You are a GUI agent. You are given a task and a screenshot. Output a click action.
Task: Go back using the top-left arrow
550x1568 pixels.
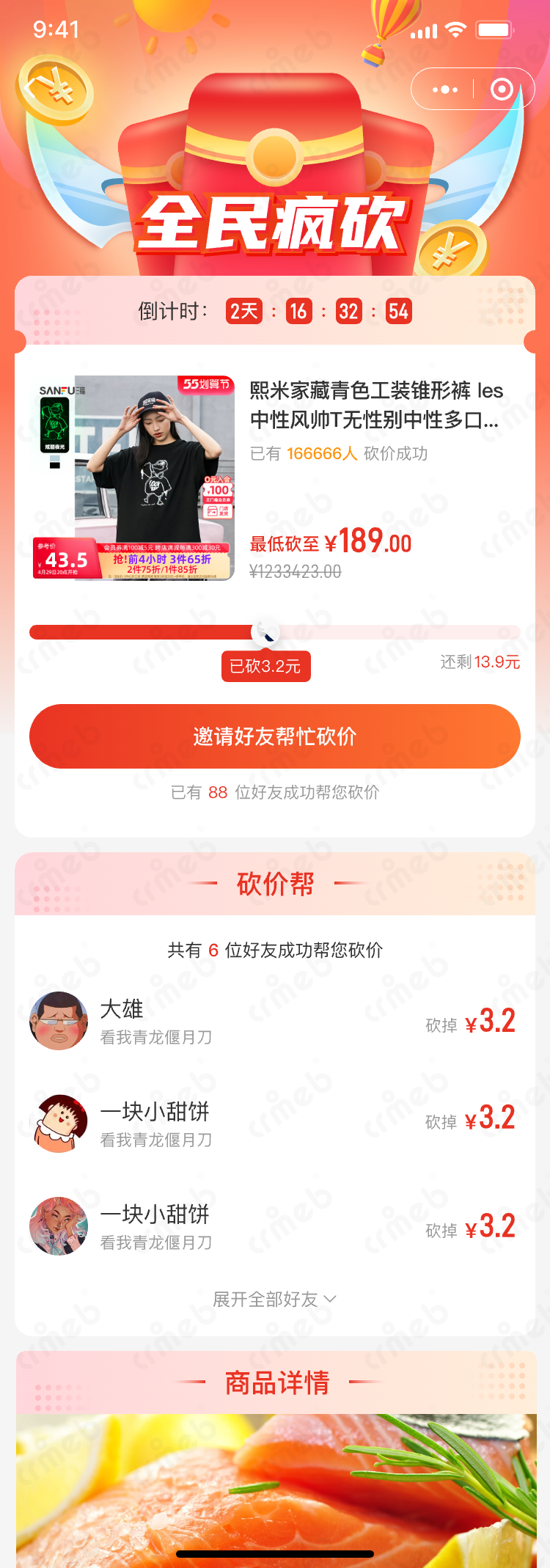pos(31,89)
